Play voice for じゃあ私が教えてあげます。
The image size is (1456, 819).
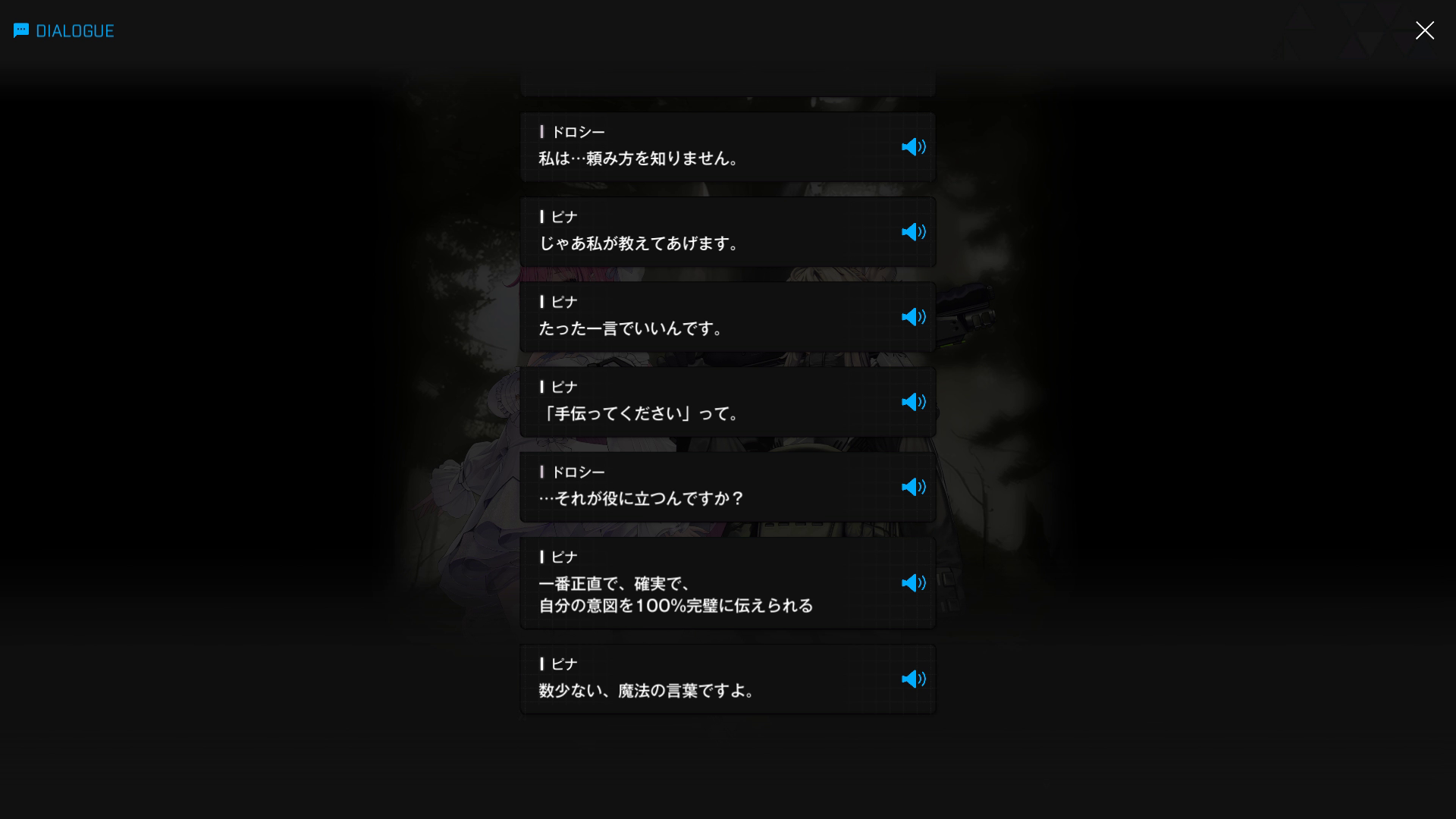pyautogui.click(x=913, y=232)
